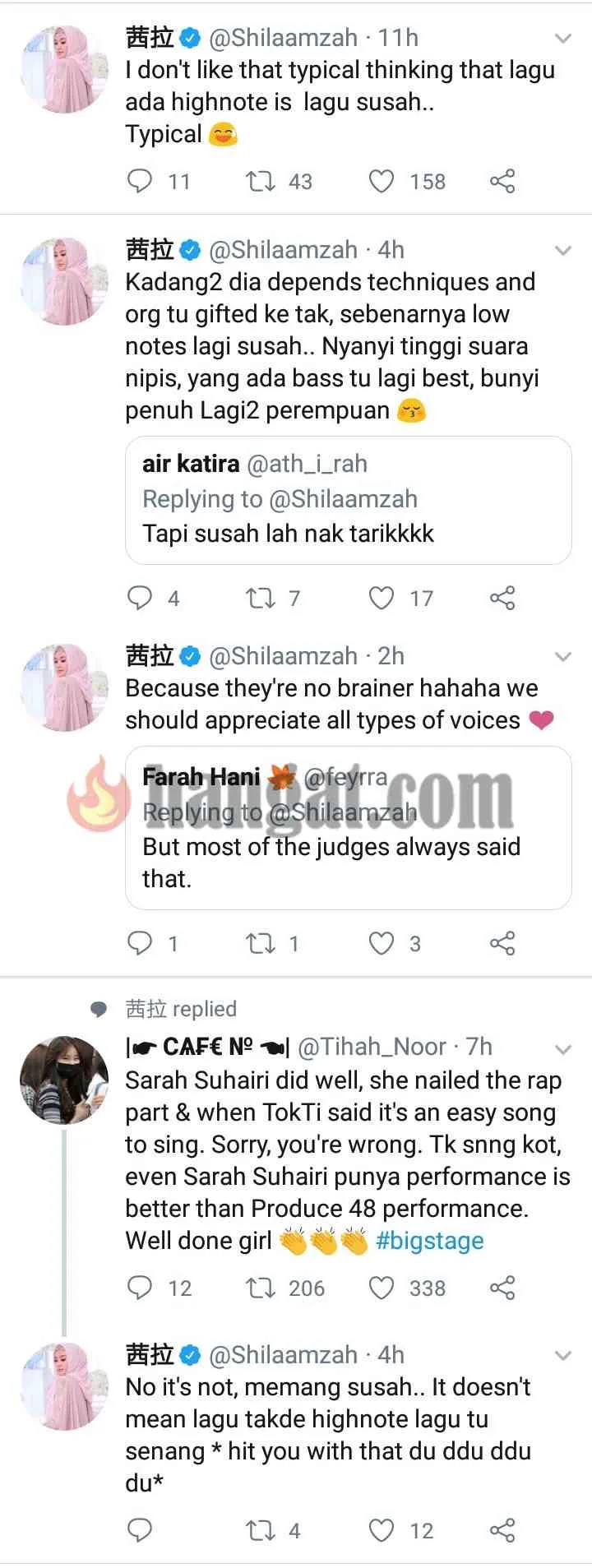Reply to the 'Because they're no brainer' tweet
The image size is (592, 1568).
point(140,943)
